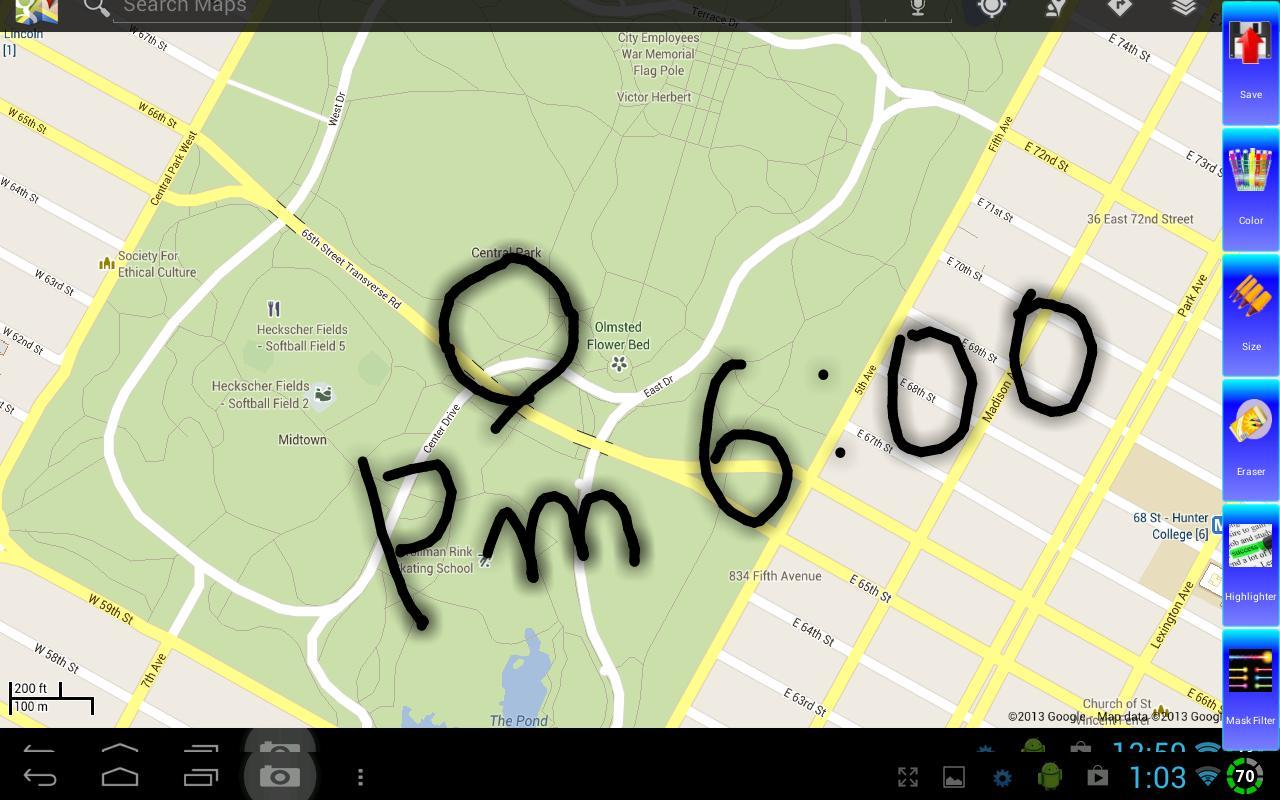Take a screenshot with camera button
This screenshot has height=800, width=1280.
point(280,777)
